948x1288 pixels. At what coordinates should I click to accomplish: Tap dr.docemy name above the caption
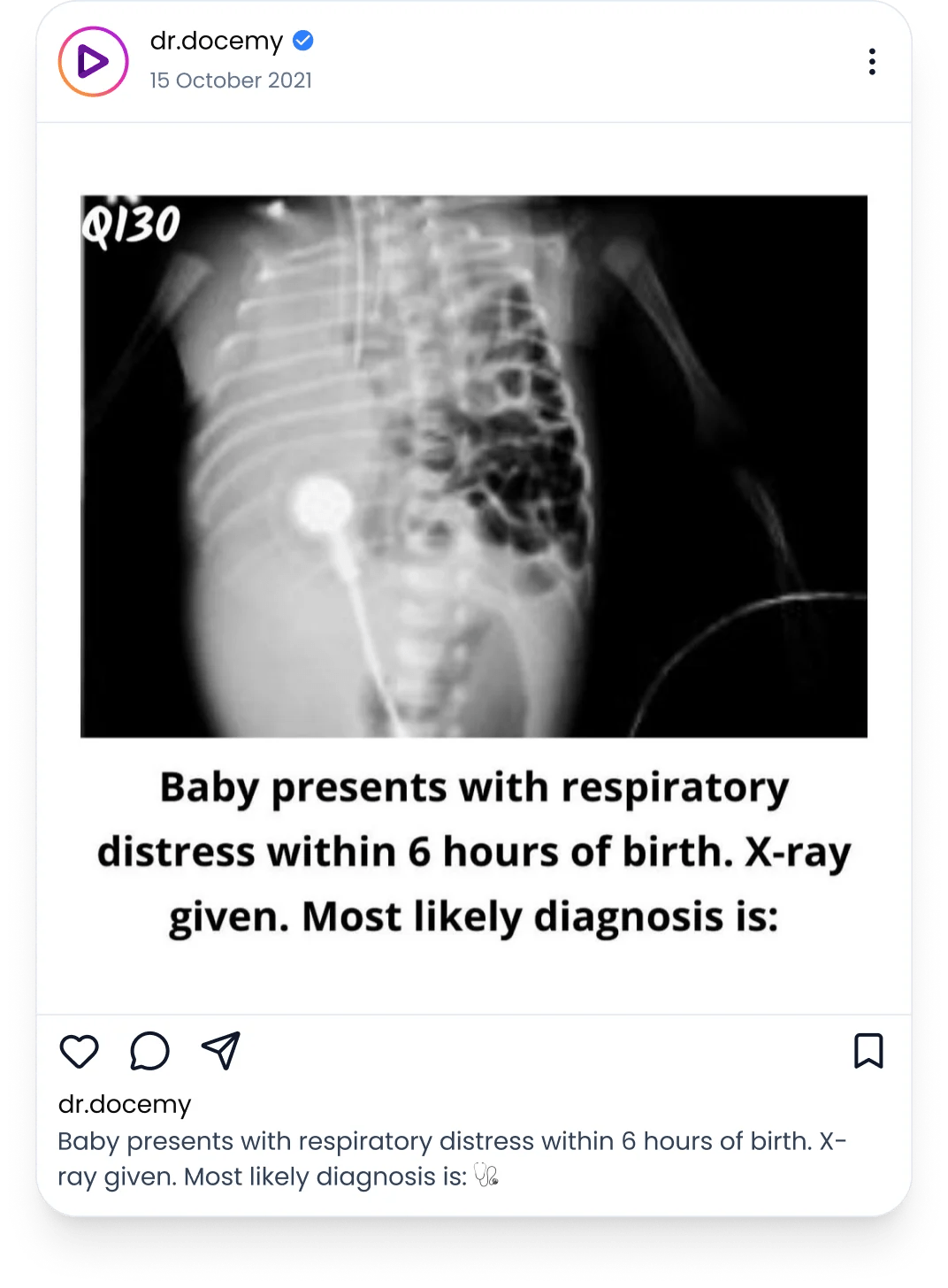[x=125, y=1104]
